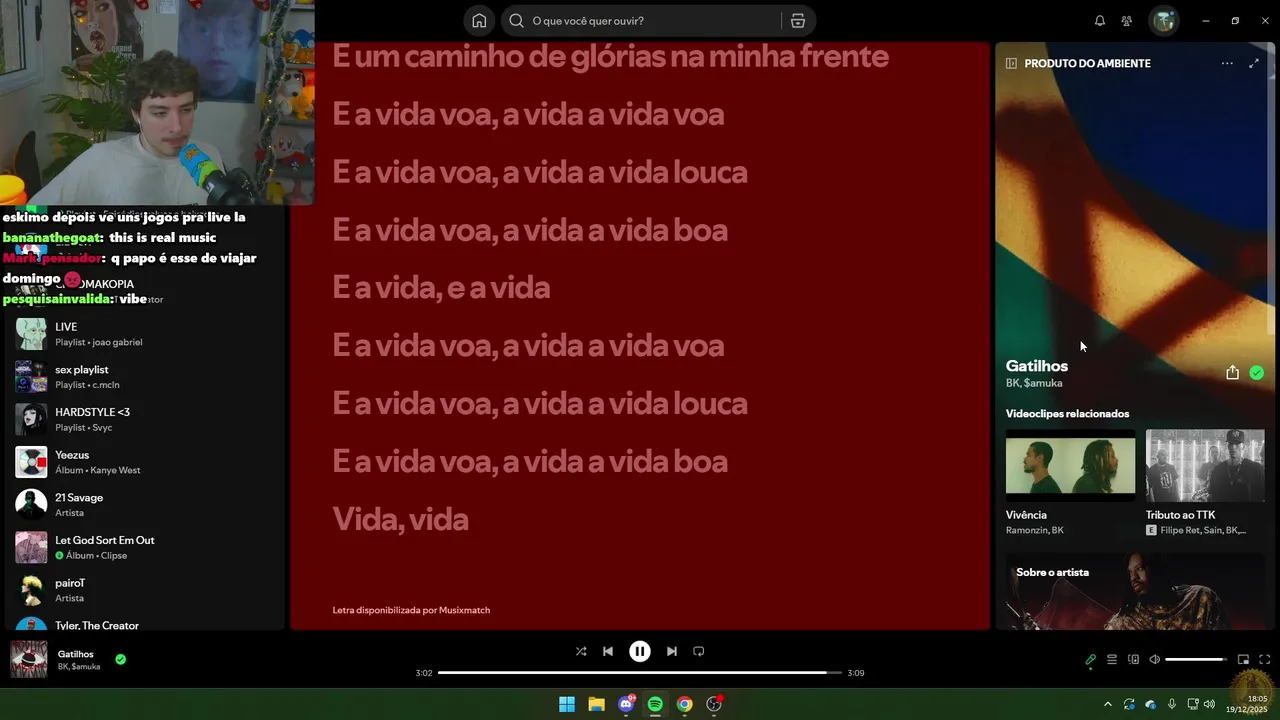Open the playback queue
The image size is (1280, 720).
pyautogui.click(x=1112, y=660)
